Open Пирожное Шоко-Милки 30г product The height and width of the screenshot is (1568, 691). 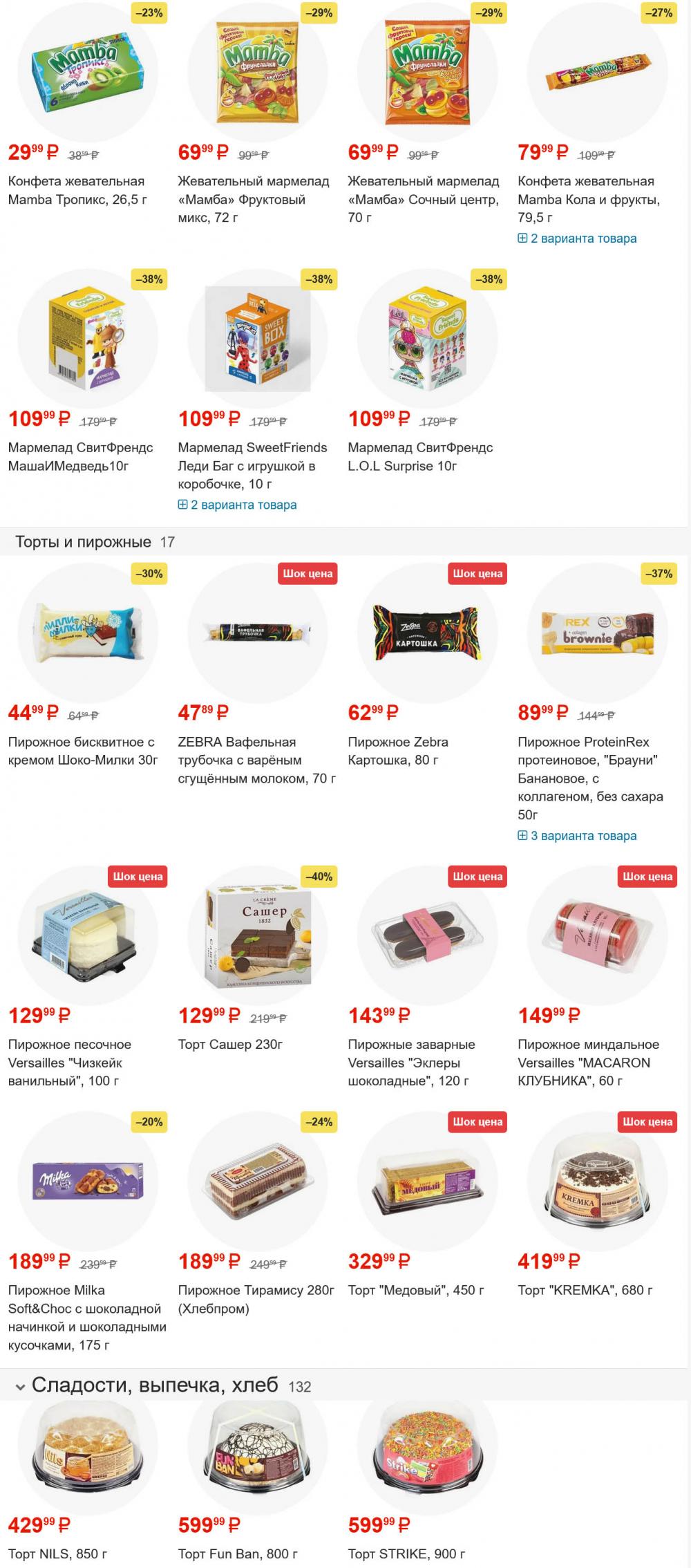point(83,751)
